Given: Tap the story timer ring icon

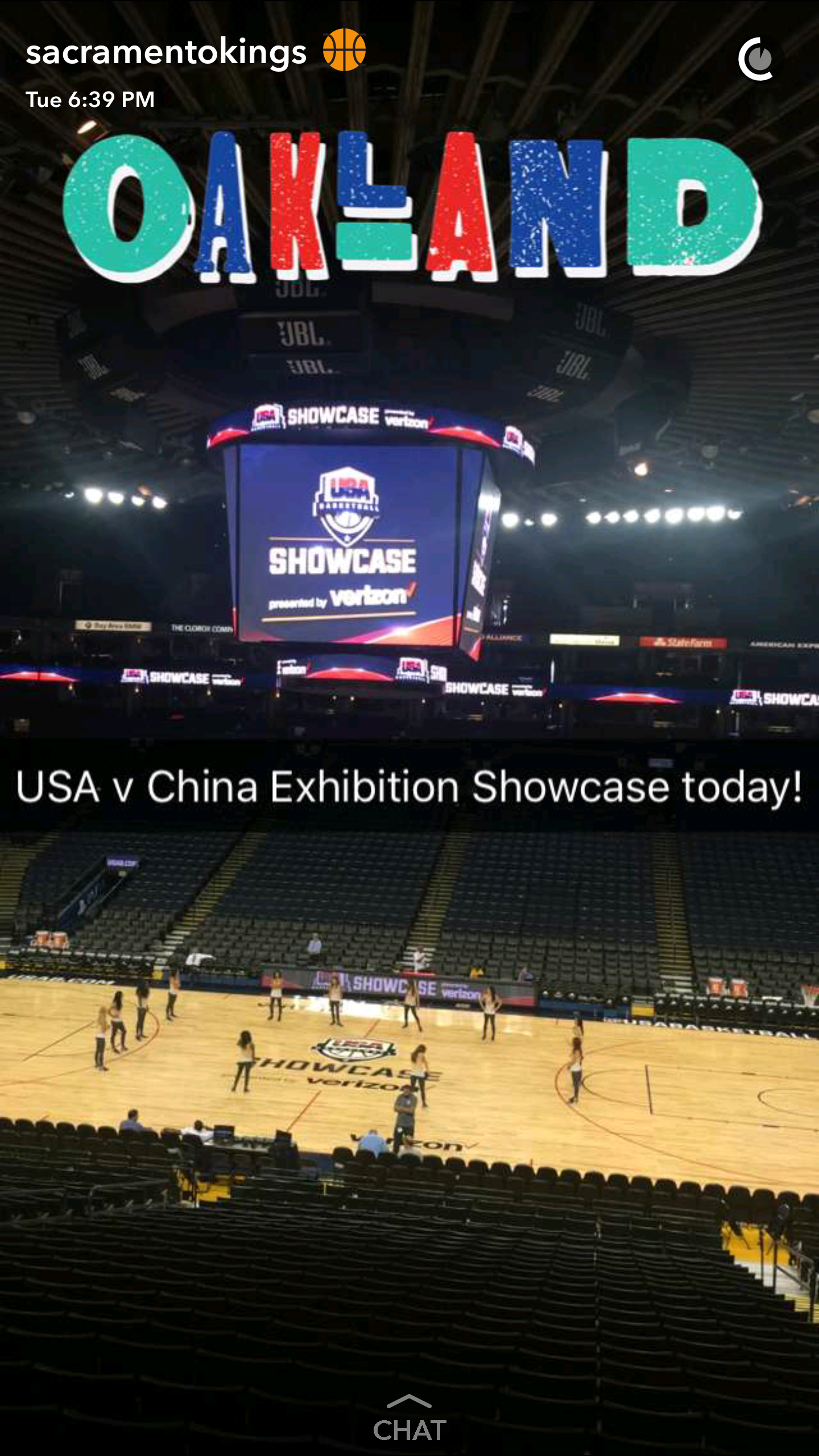Looking at the screenshot, I should pos(757,59).
